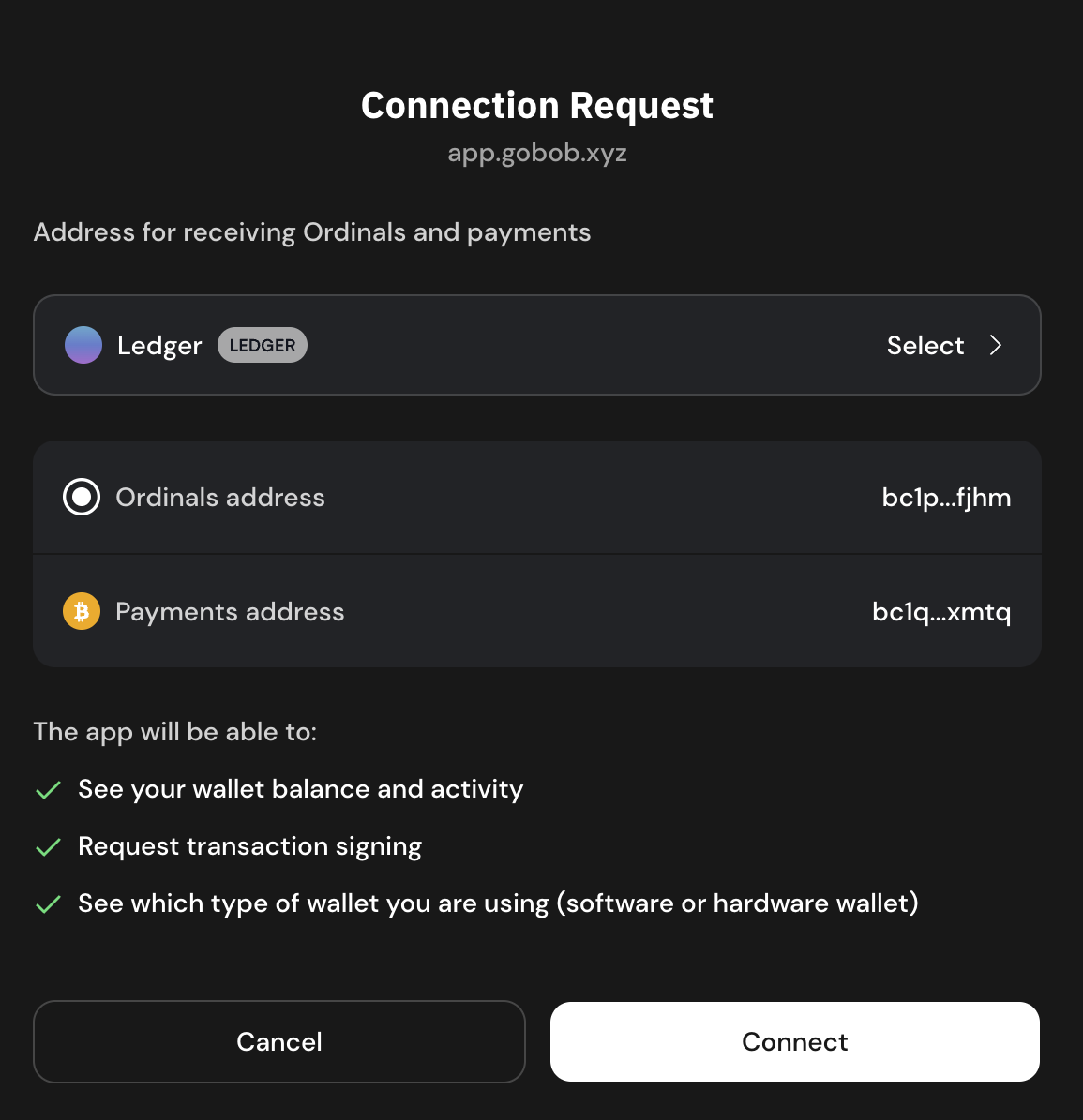The width and height of the screenshot is (1083, 1120).
Task: Cancel the connection request
Action: tap(279, 1041)
